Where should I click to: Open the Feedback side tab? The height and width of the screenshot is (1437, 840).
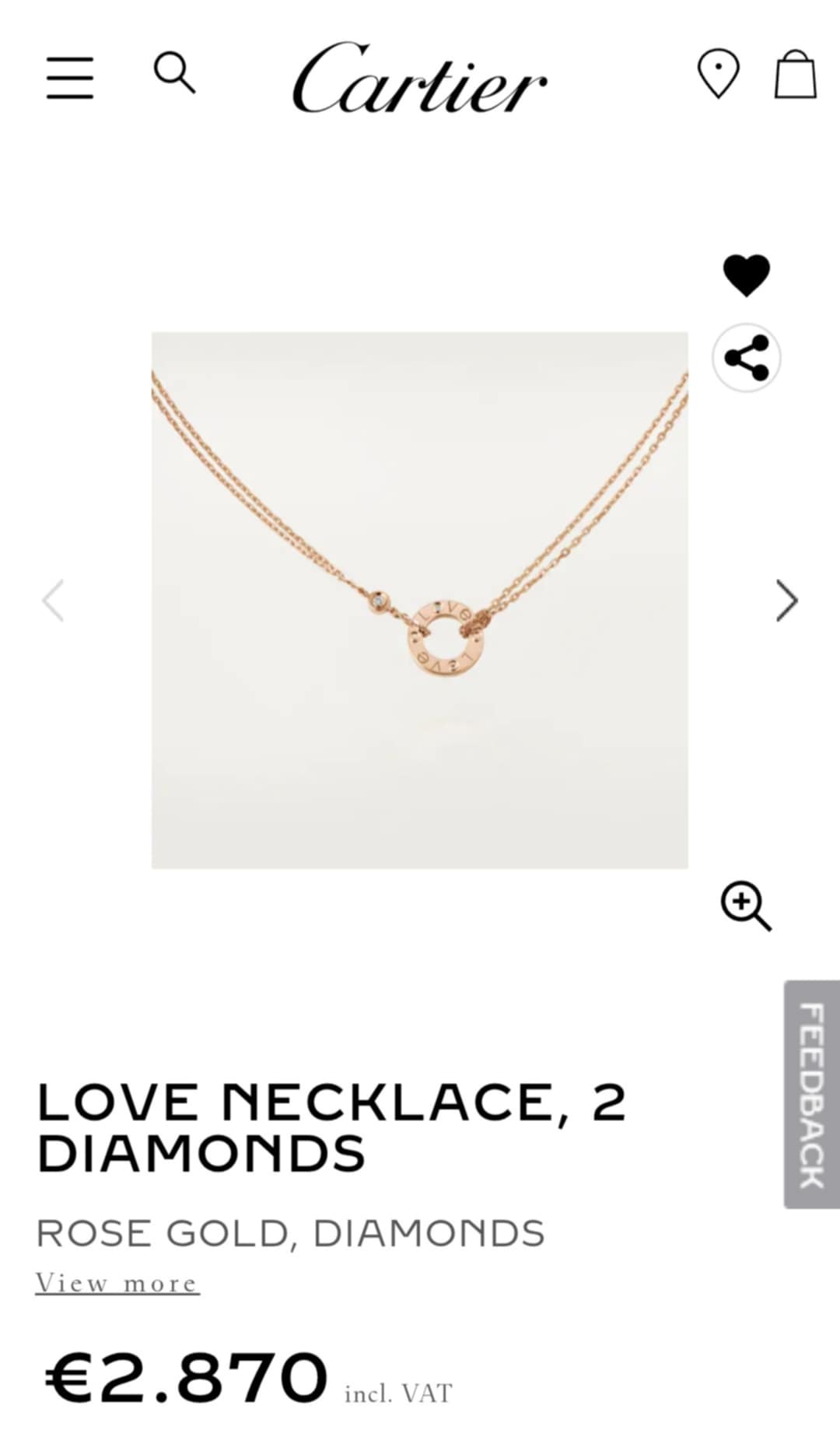[811, 1094]
